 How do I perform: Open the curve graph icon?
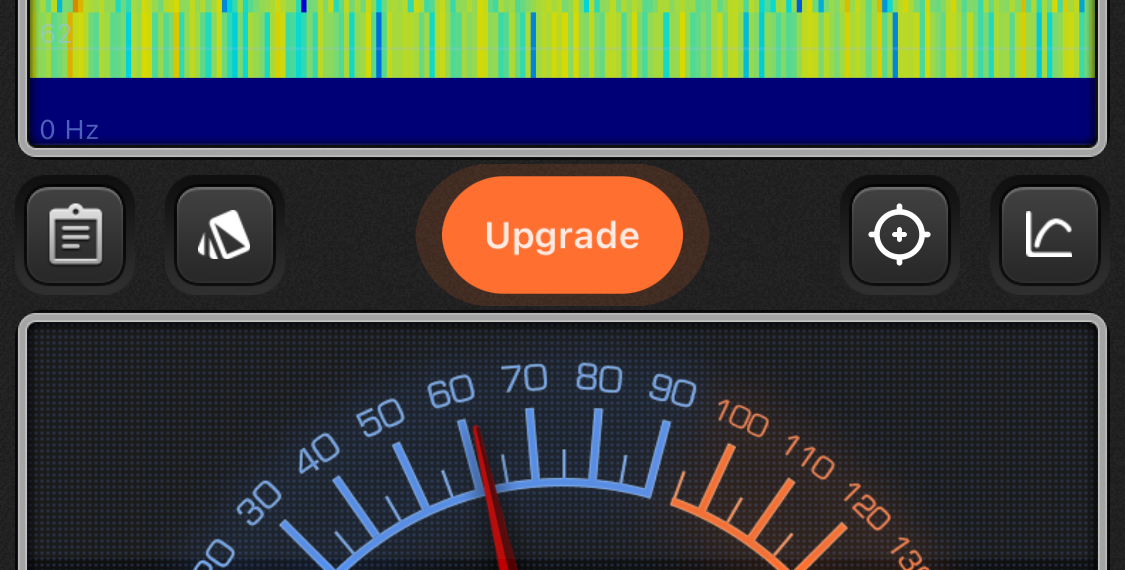pos(1049,235)
